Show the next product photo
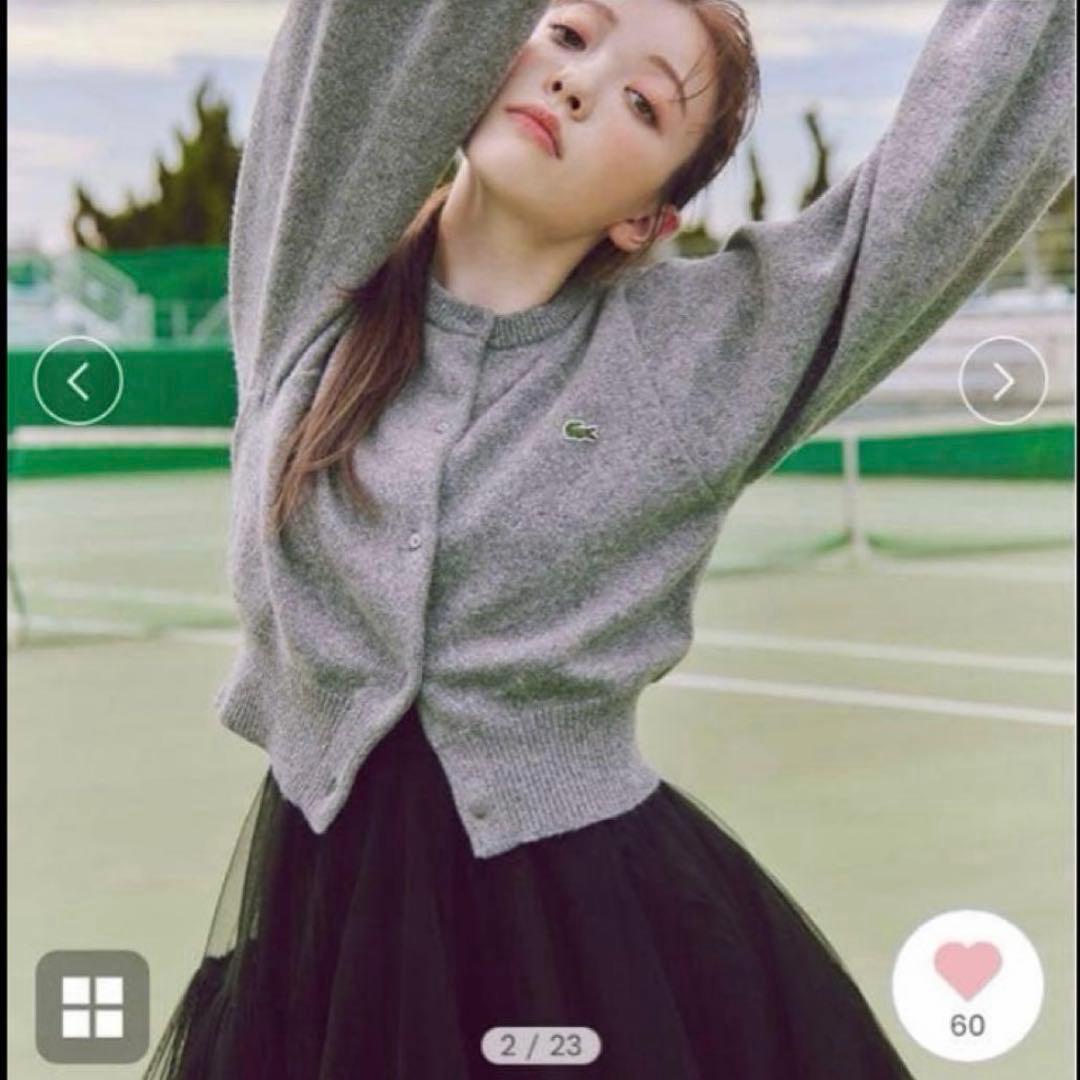The image size is (1080, 1080). point(1003,381)
